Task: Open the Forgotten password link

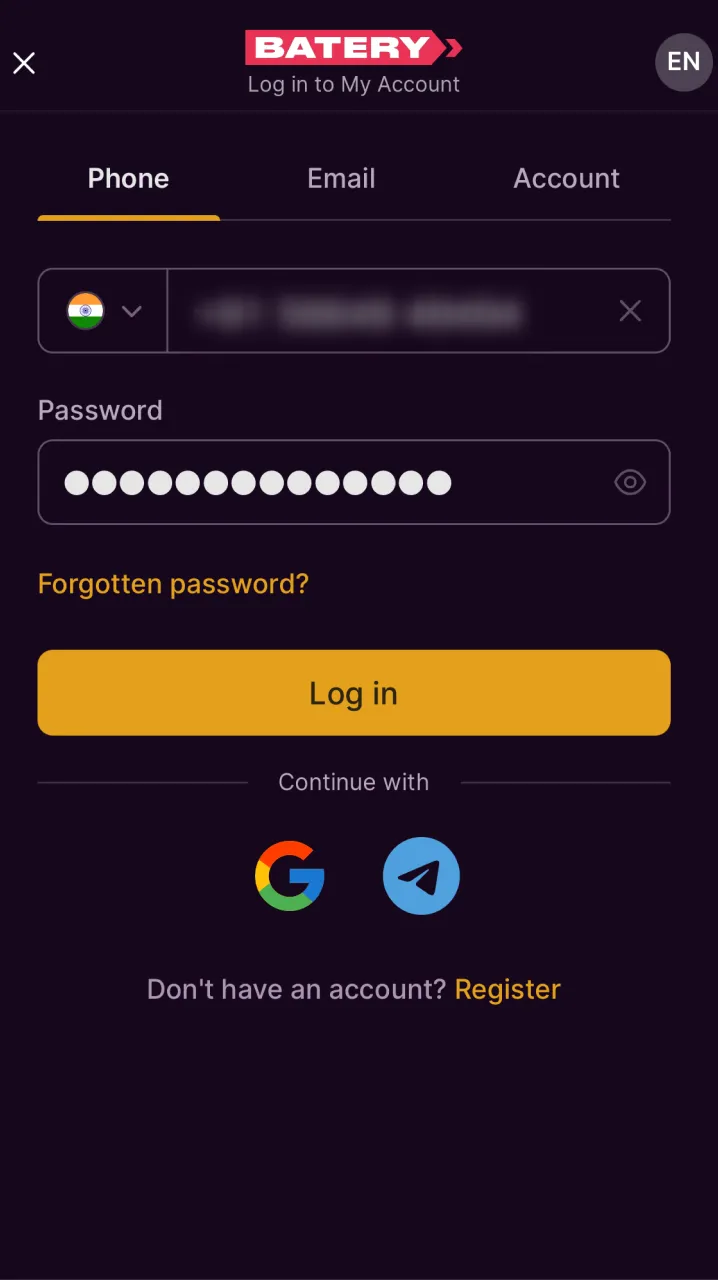Action: click(x=173, y=584)
